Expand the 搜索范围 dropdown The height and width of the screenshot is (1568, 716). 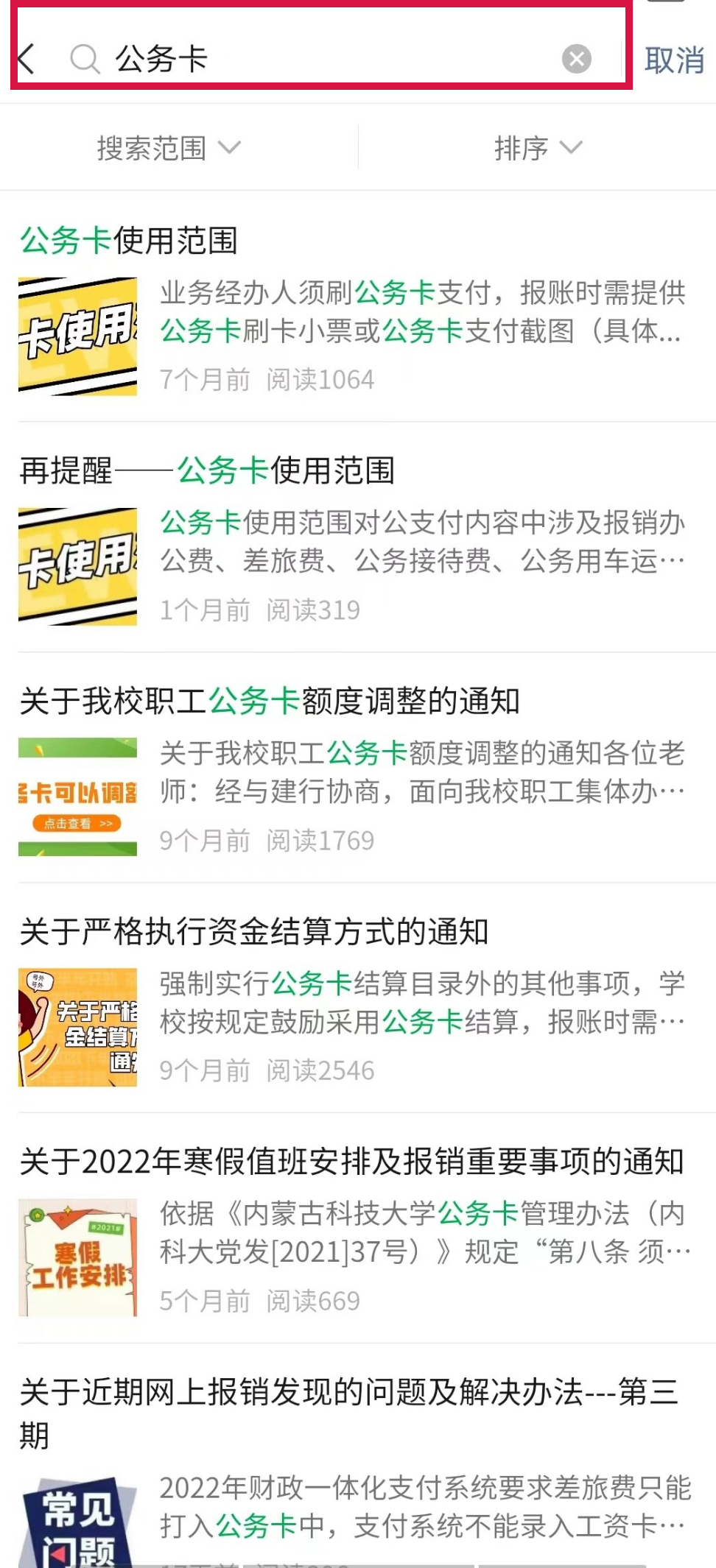click(x=169, y=148)
